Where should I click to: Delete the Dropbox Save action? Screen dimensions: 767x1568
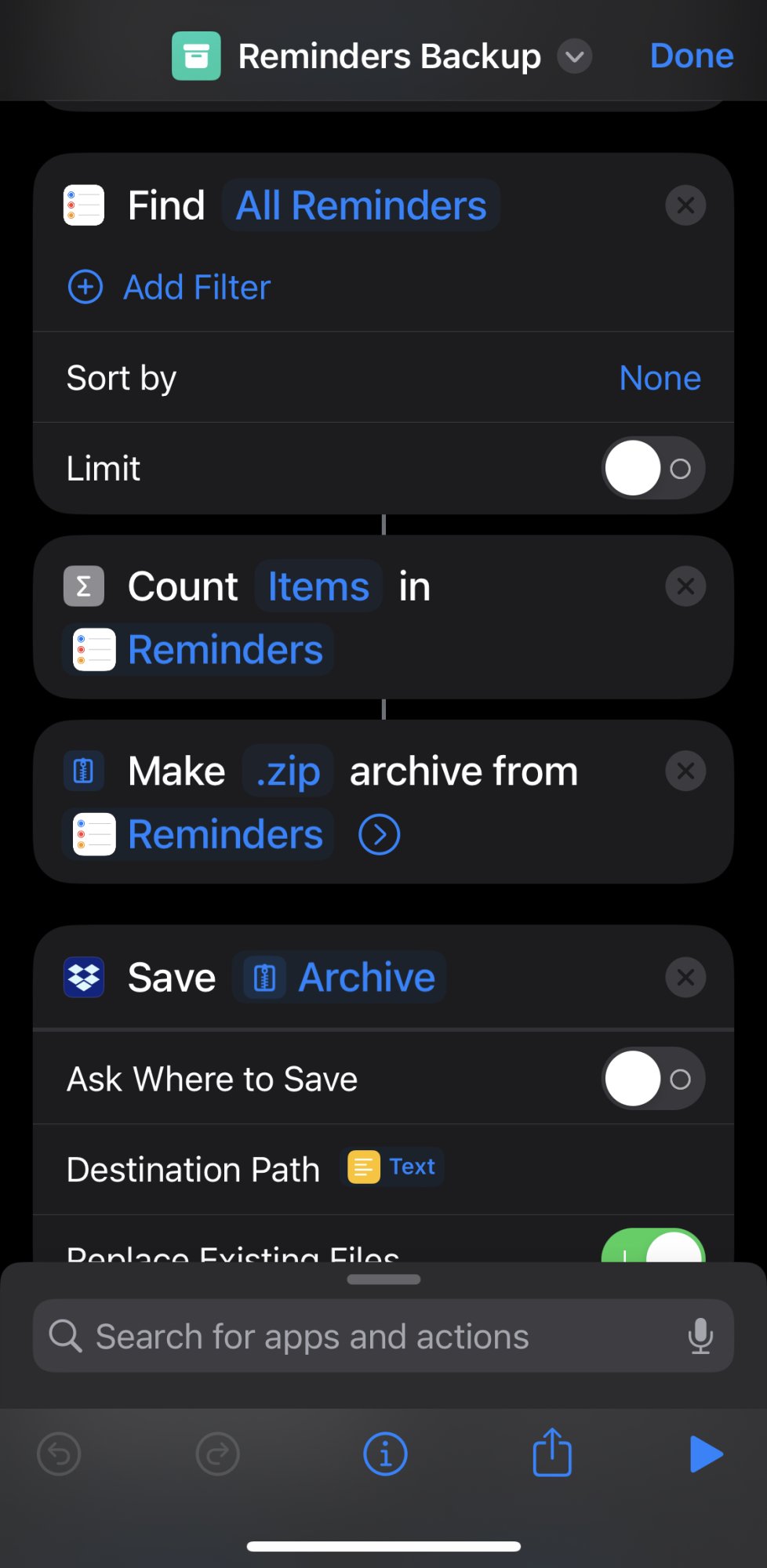pos(685,978)
